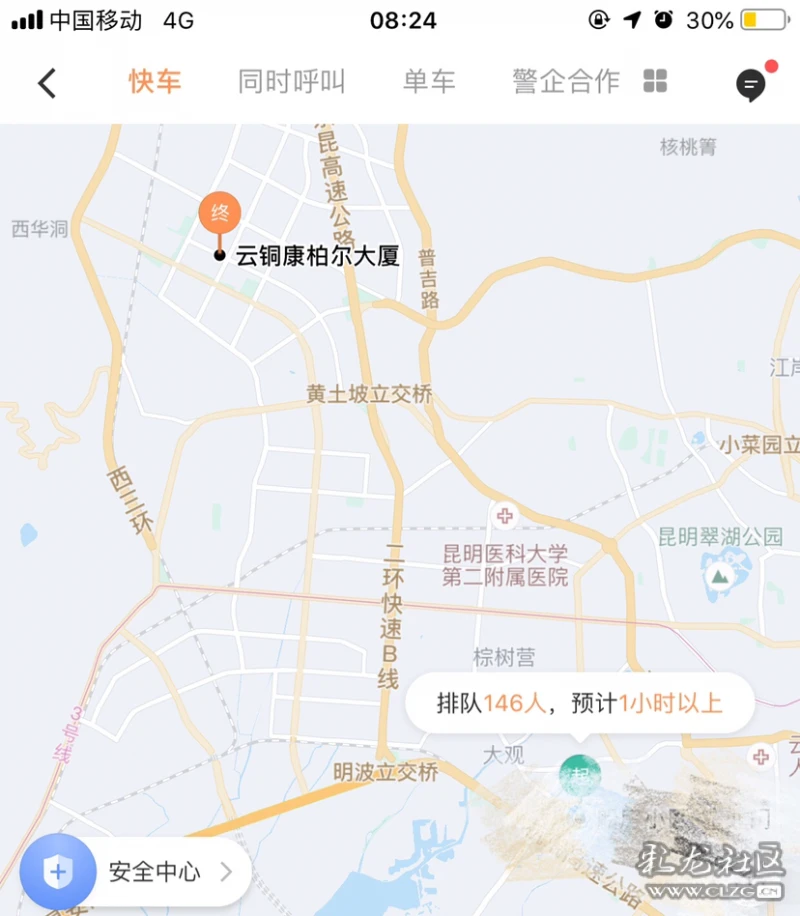Open the messages icon
800x916 pixels.
point(751,85)
